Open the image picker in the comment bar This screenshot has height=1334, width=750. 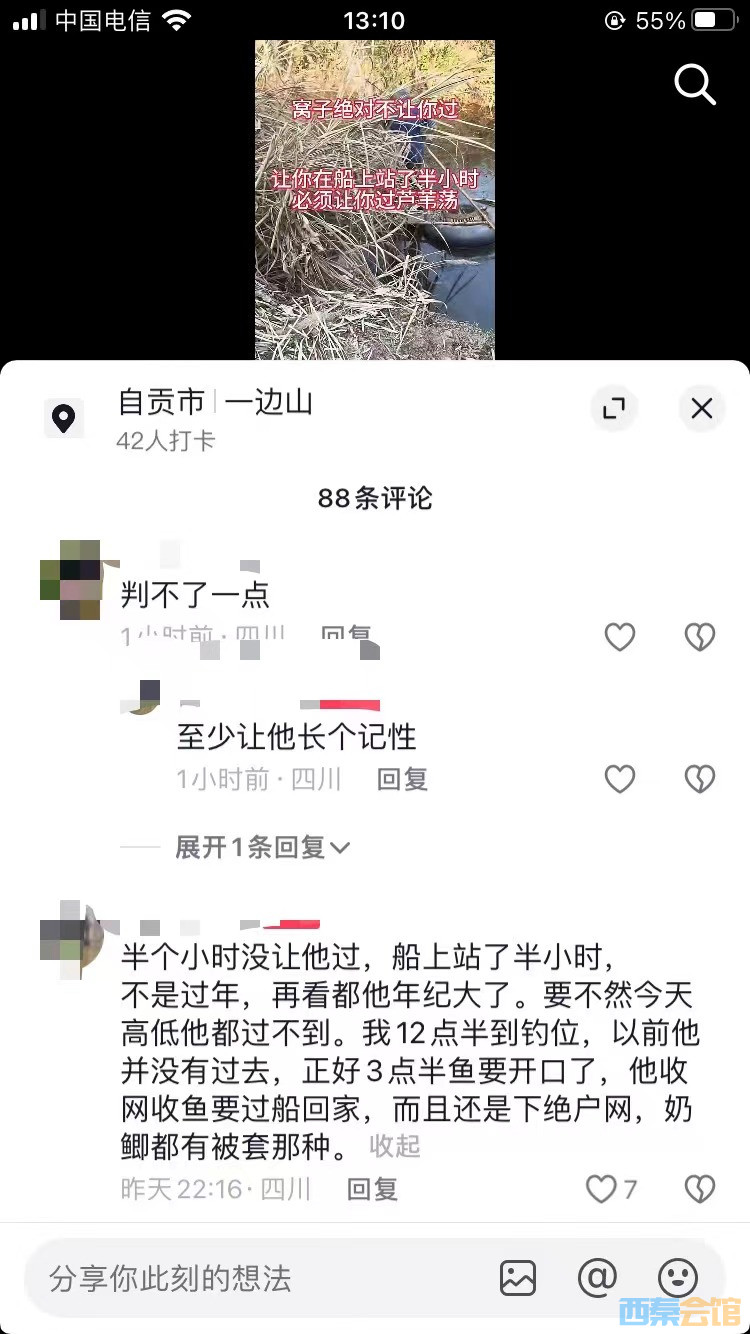[x=518, y=1277]
